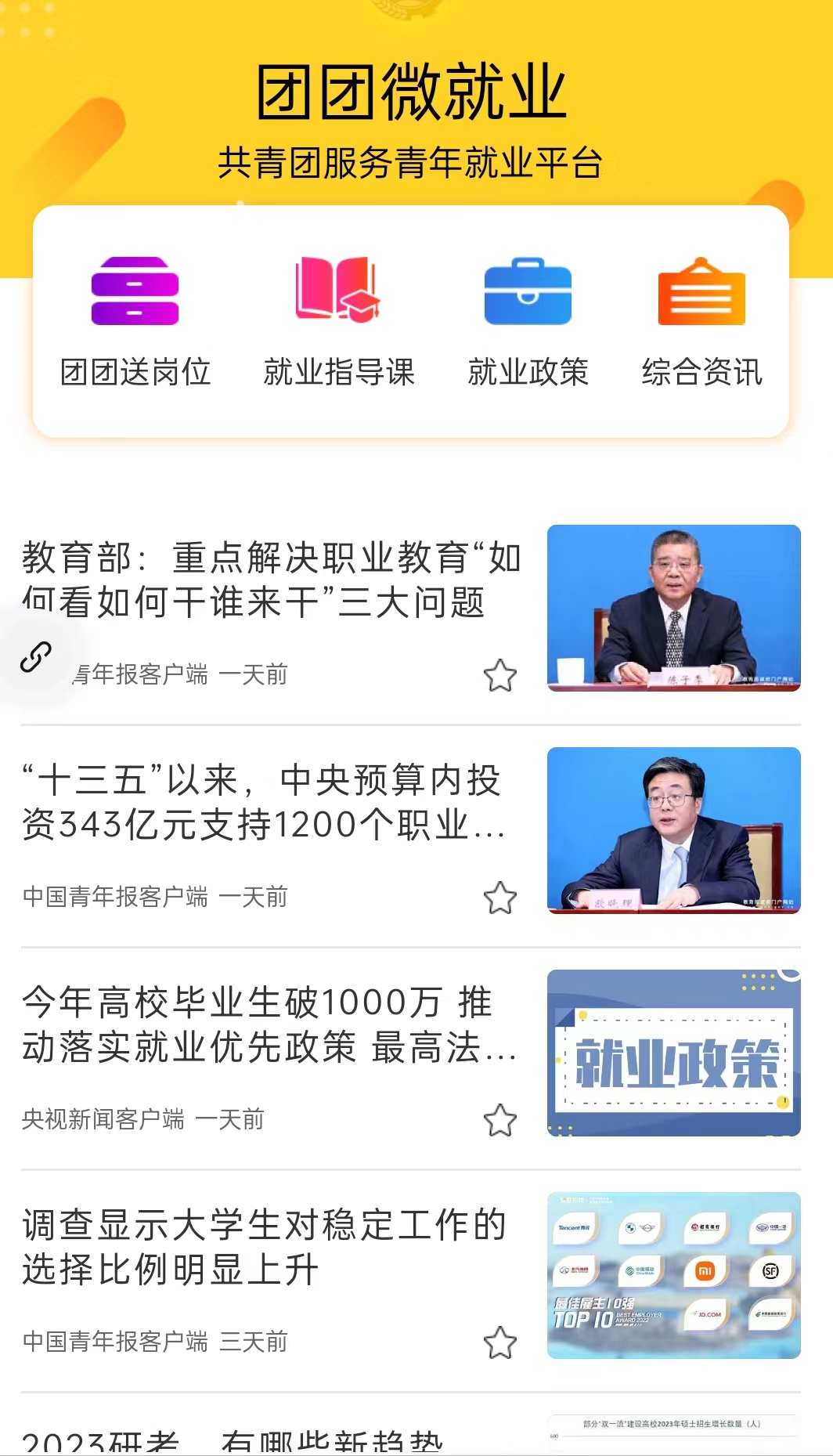The height and width of the screenshot is (1456, 833).
Task: Open 就业指导课 career guidance courses
Action: pos(338,321)
